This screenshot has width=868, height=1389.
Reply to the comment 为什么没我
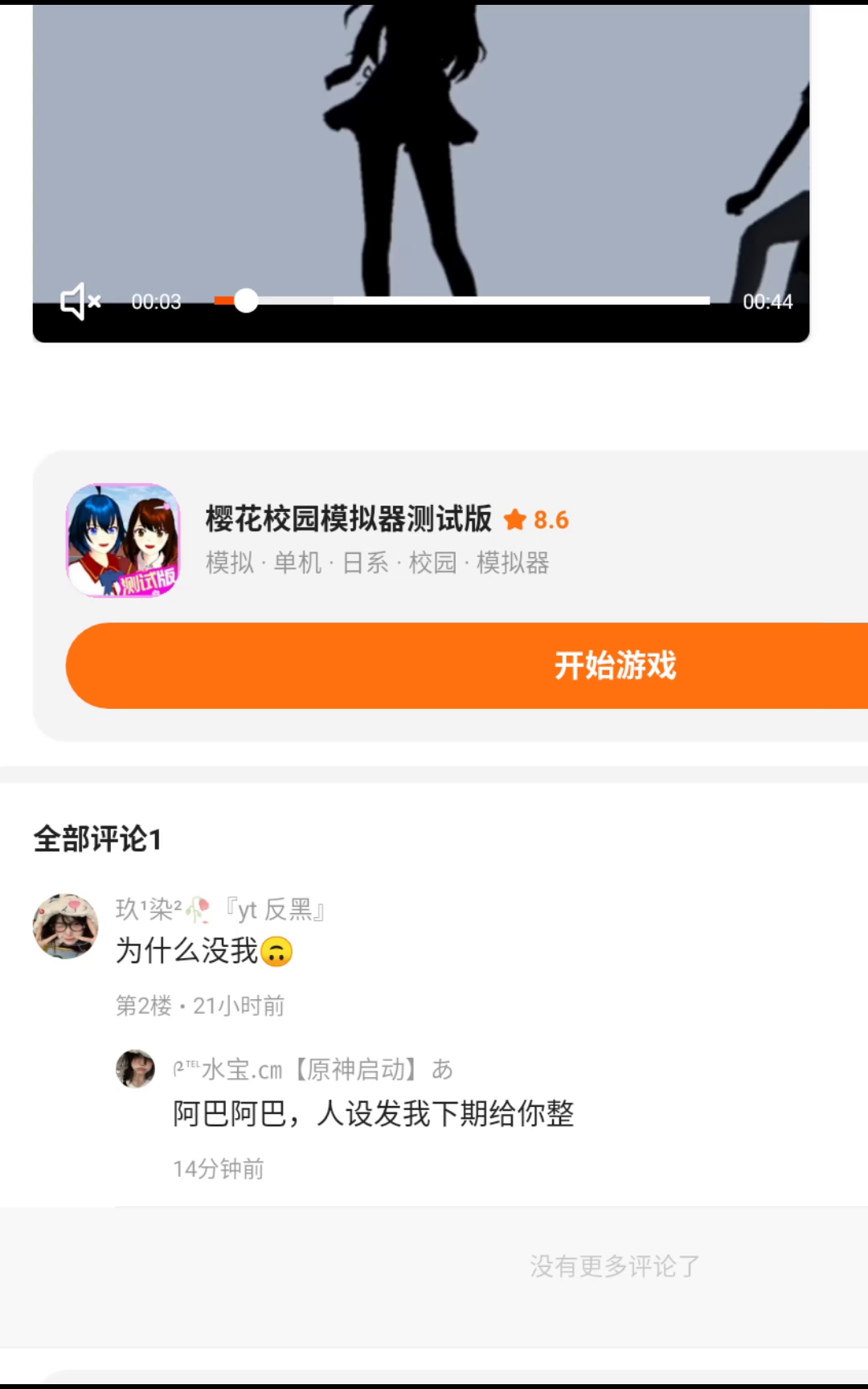tap(204, 952)
